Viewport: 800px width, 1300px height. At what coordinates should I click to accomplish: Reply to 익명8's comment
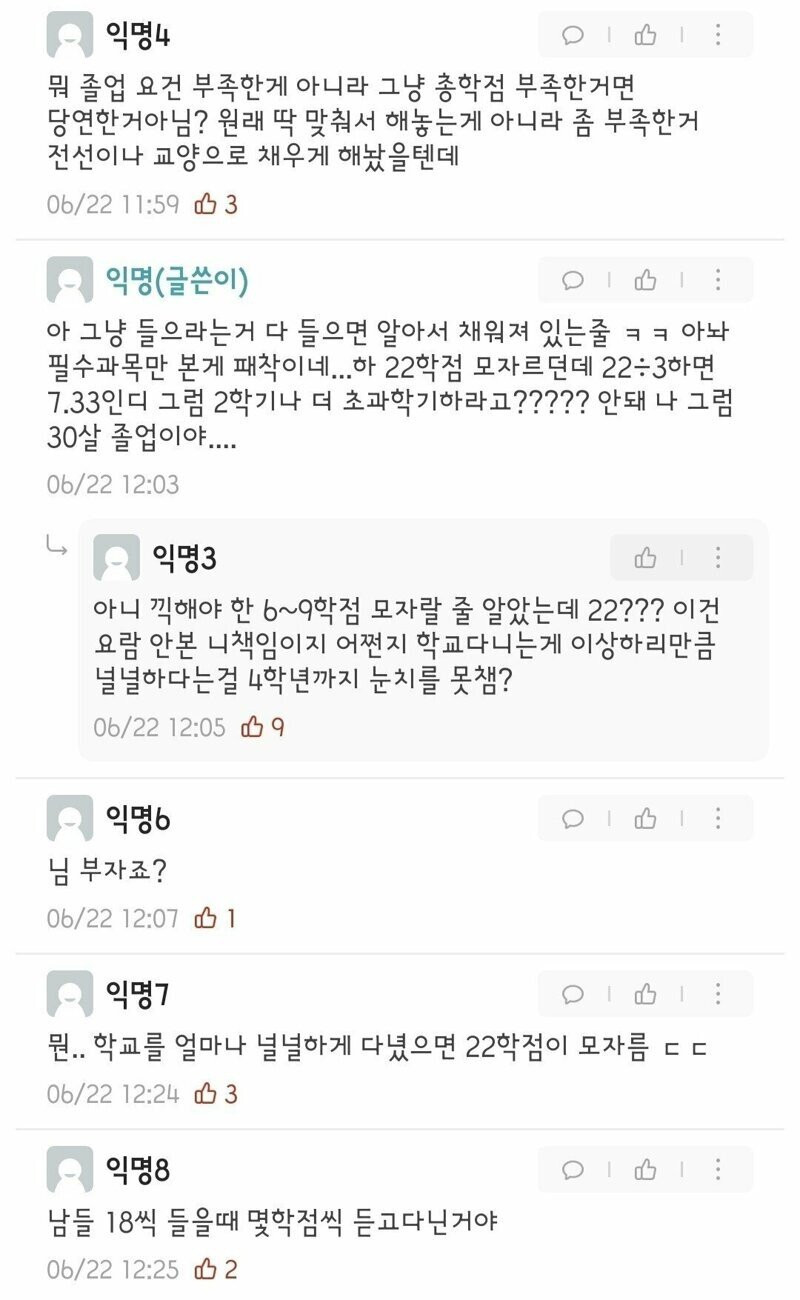pyautogui.click(x=573, y=1169)
